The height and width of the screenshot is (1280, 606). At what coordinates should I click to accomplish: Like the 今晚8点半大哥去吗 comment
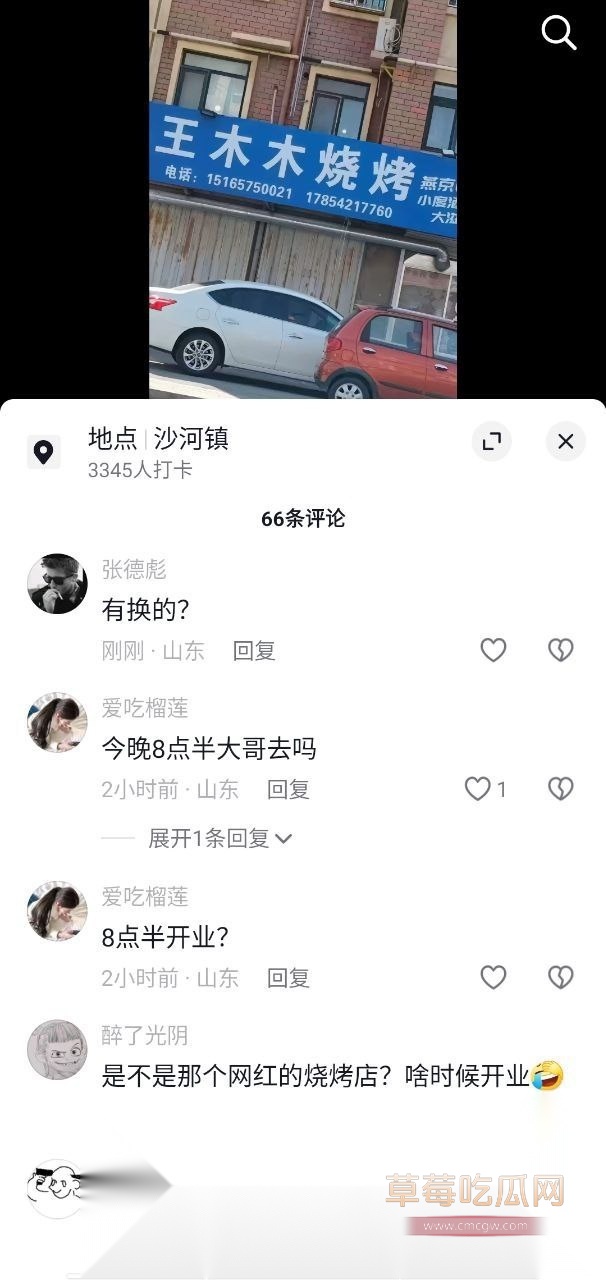point(478,789)
